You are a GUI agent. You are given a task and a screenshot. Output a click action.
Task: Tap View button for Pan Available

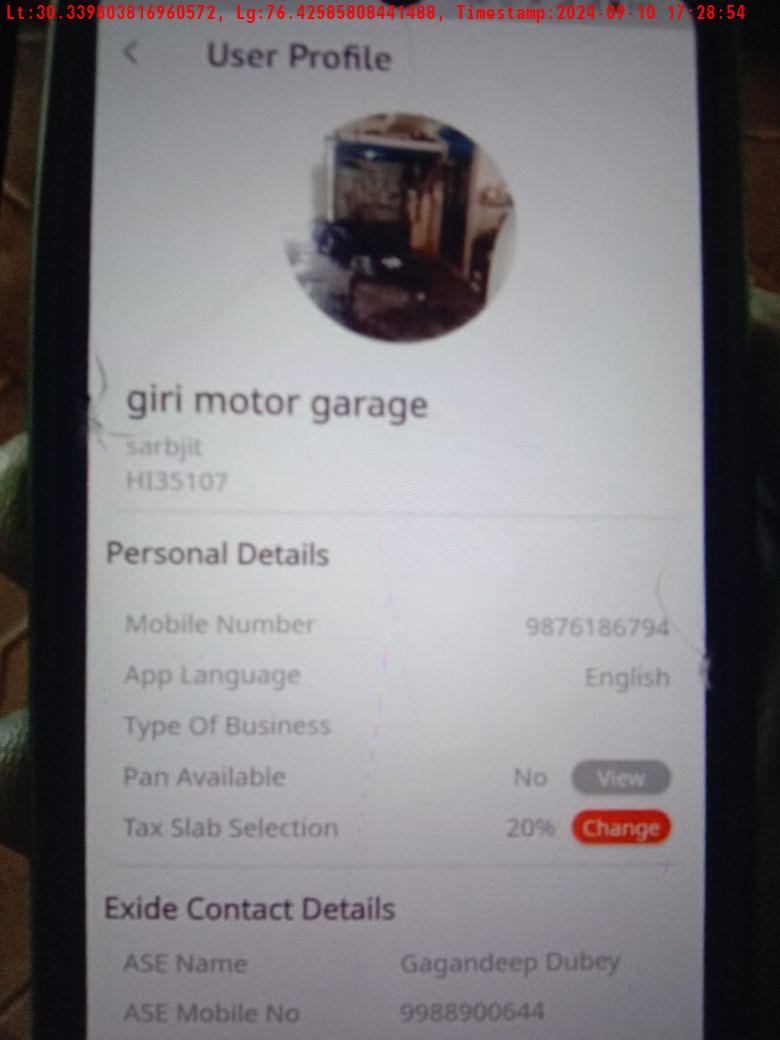tap(620, 777)
